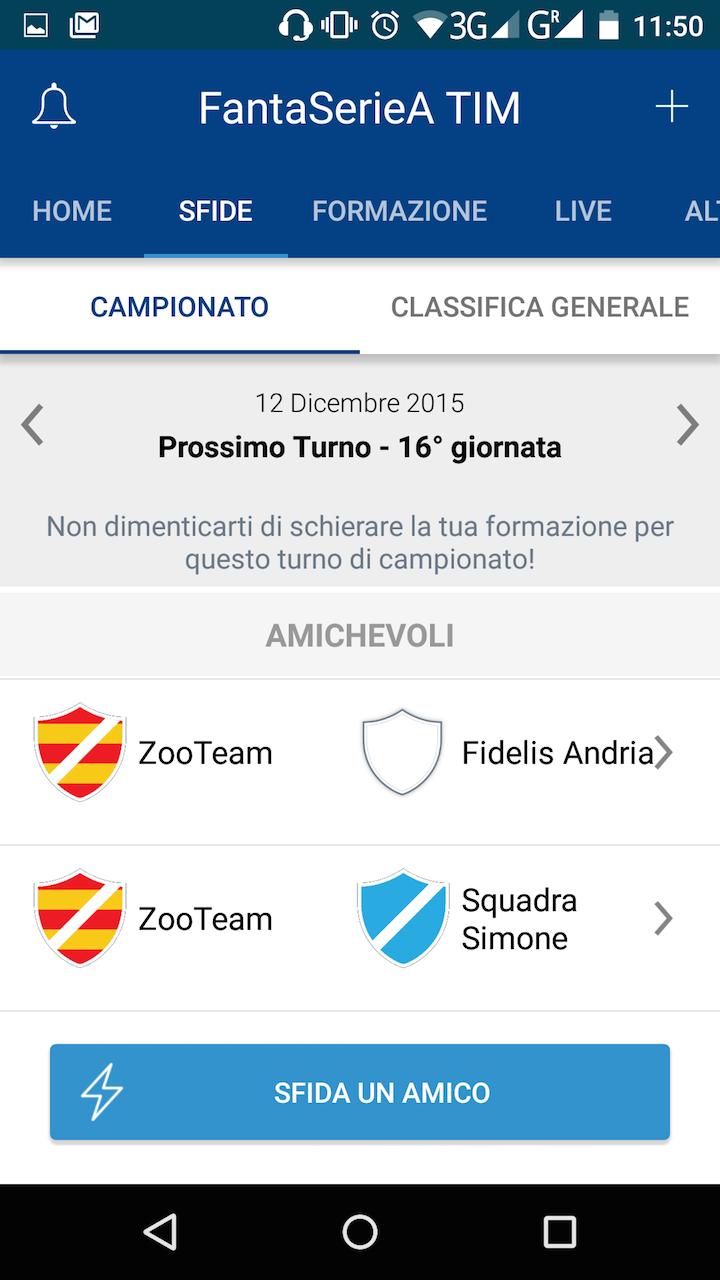This screenshot has height=1280, width=720.
Task: Open notifications via the bell icon
Action: (x=54, y=107)
